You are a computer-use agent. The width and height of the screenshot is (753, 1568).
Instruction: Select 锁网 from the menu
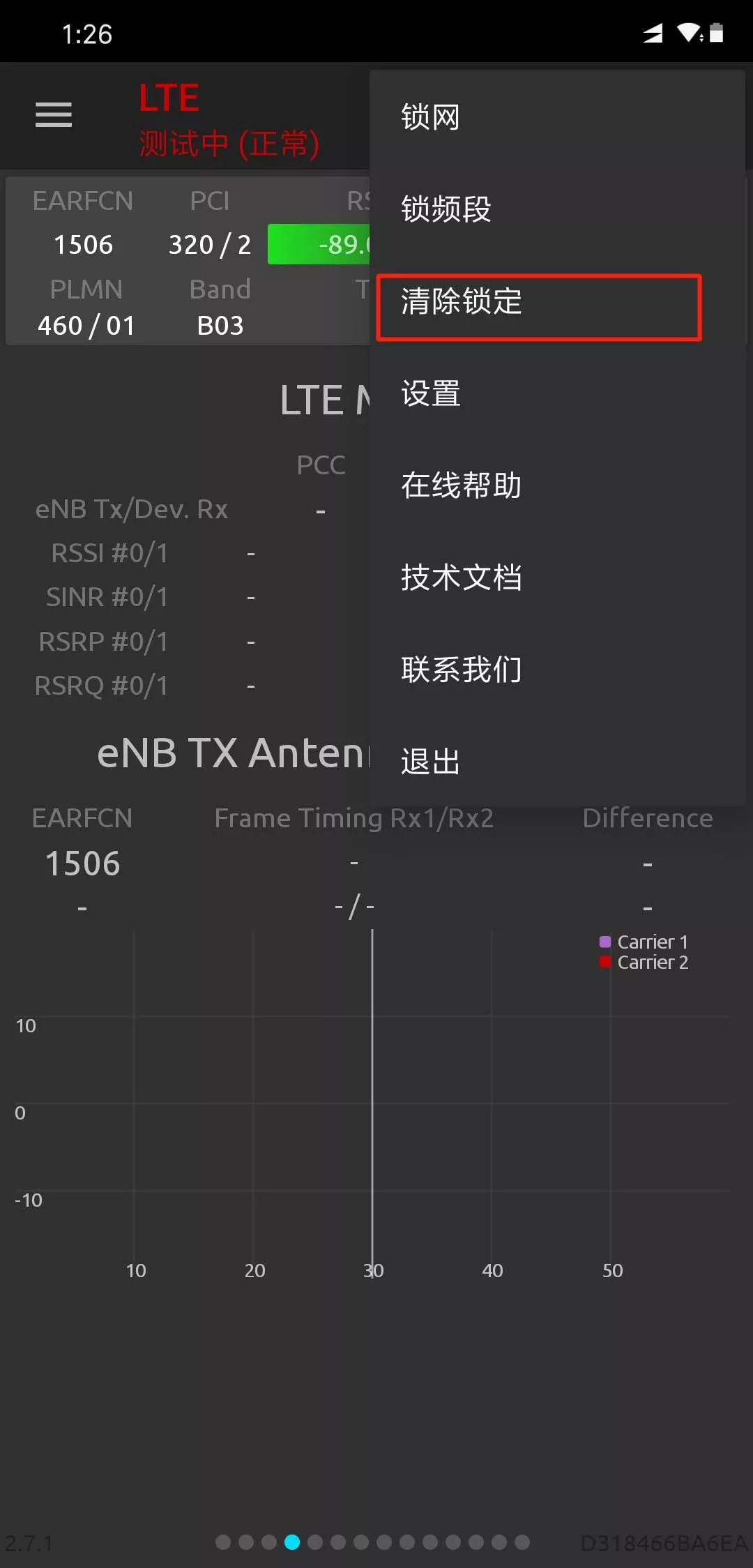(x=430, y=117)
